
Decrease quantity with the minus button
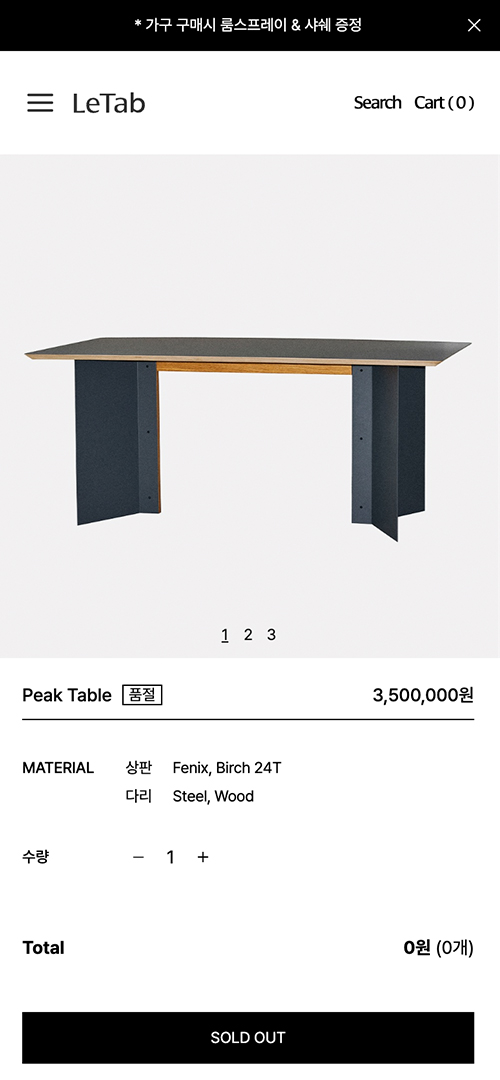click(x=138, y=857)
